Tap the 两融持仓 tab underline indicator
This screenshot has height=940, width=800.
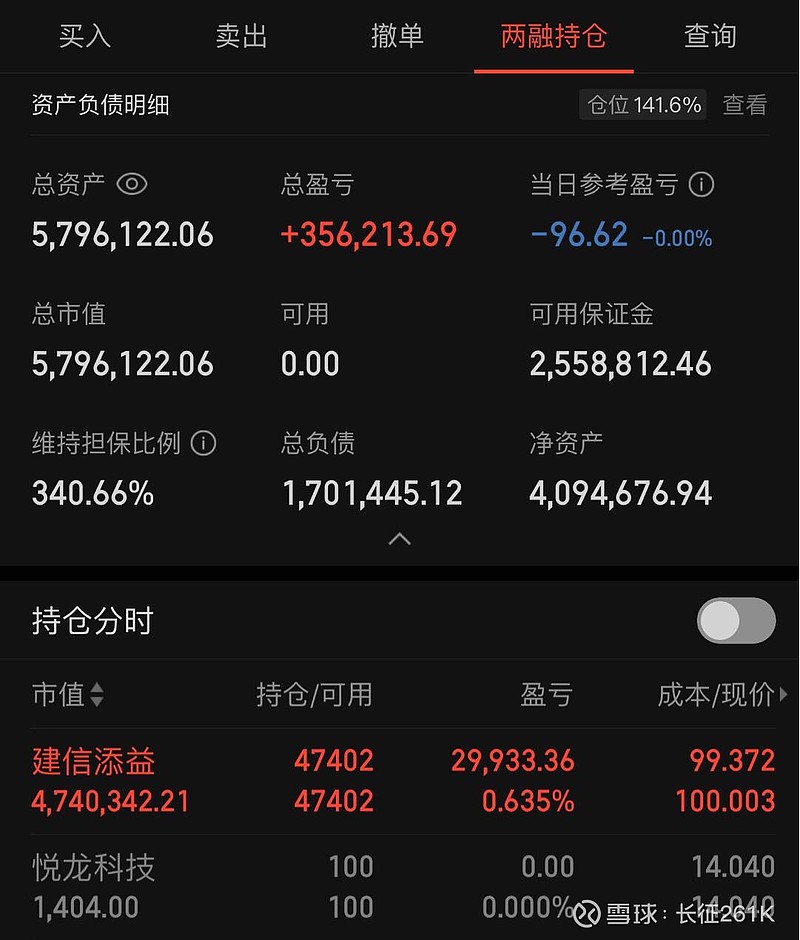554,68
